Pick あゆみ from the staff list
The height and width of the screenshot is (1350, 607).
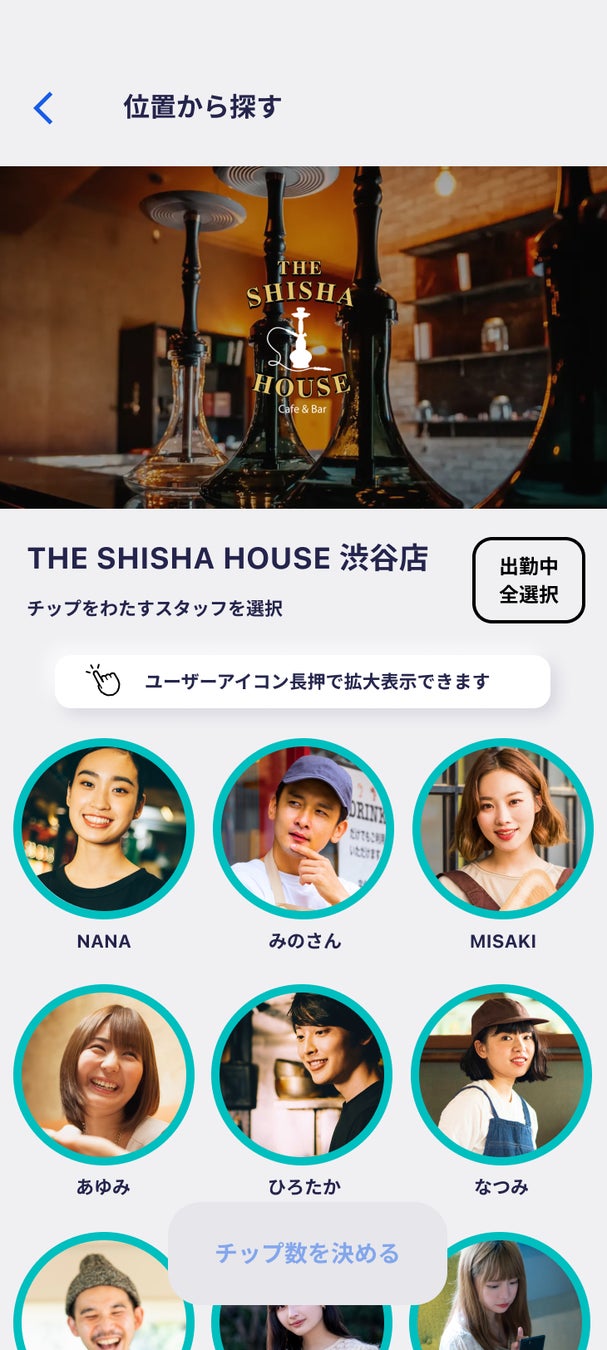pos(104,1075)
